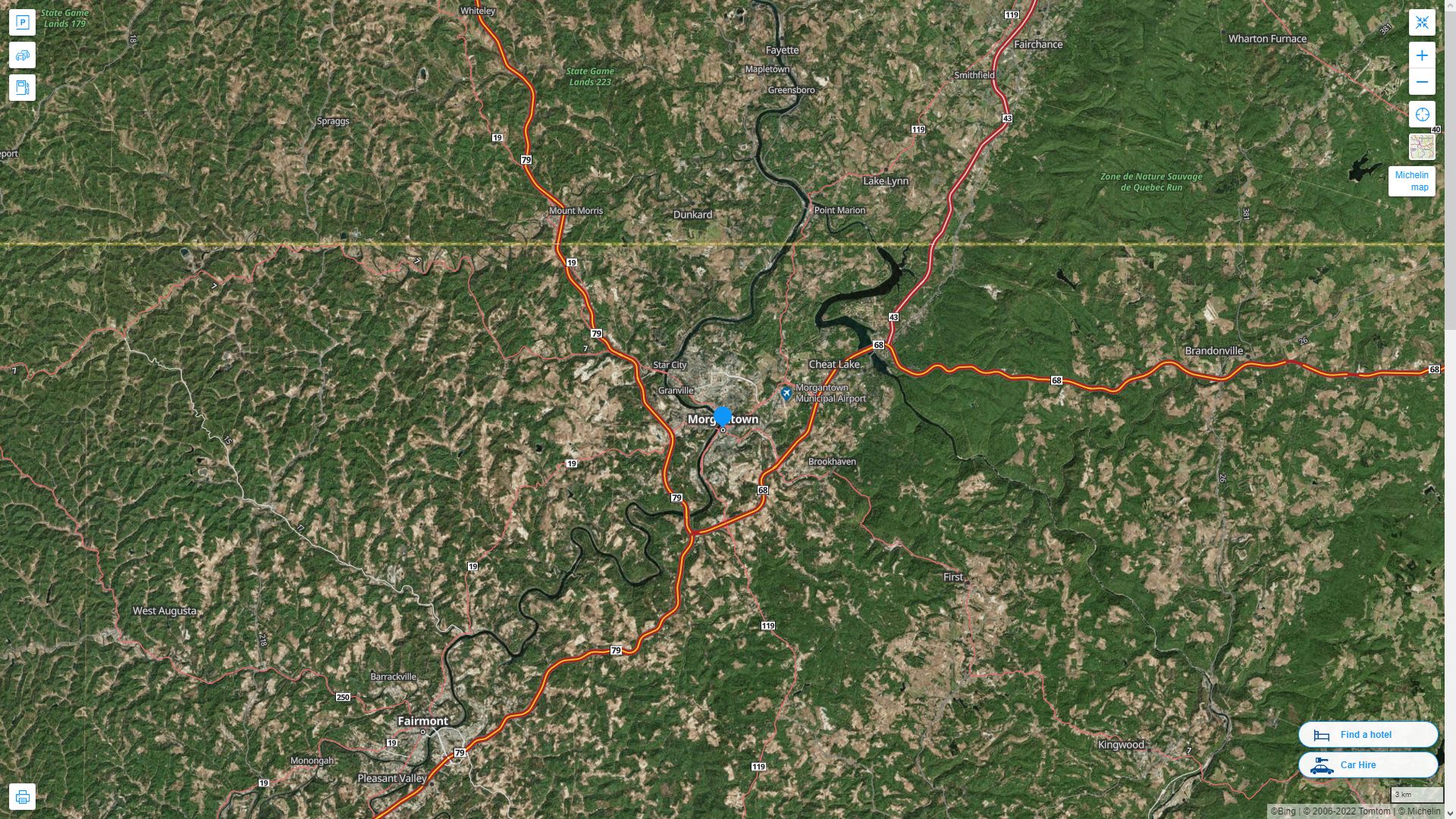Image resolution: width=1456 pixels, height=819 pixels.
Task: Show petrol stations on the map
Action: tap(22, 88)
